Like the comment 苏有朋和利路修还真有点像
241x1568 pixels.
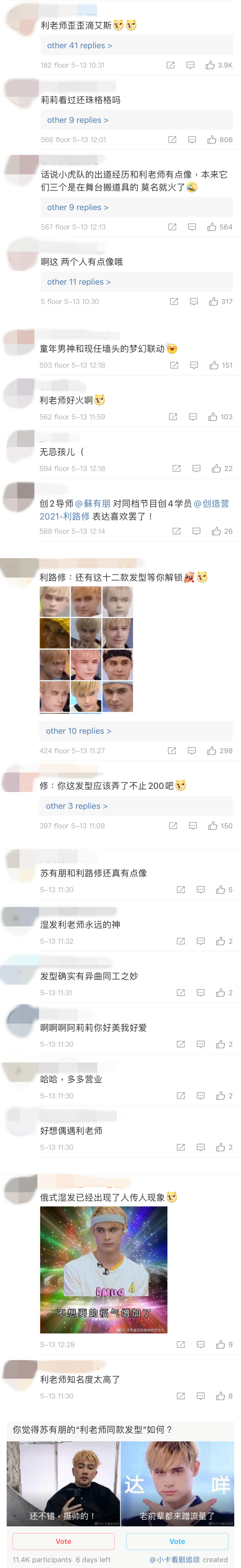pos(220,890)
